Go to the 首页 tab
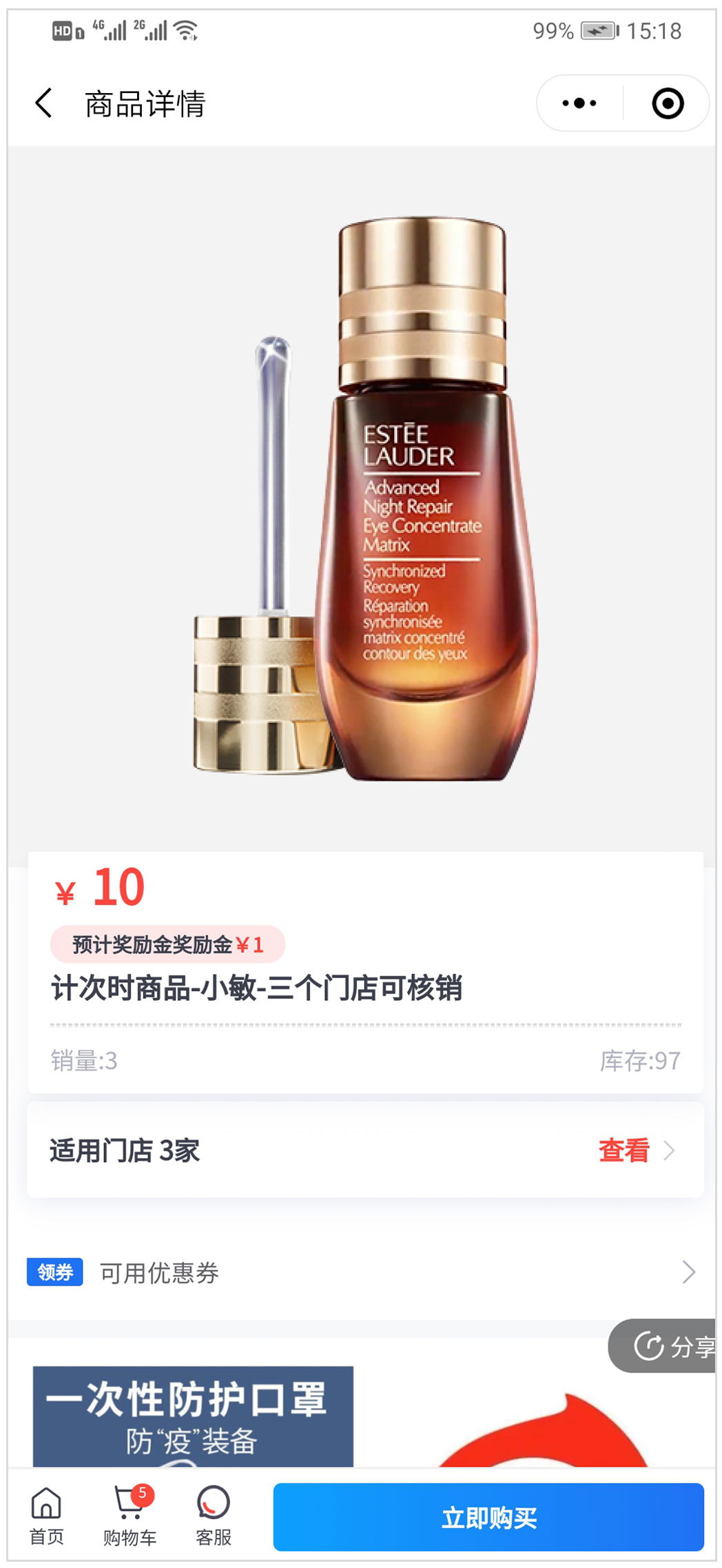Image resolution: width=722 pixels, height=1568 pixels. [x=46, y=1516]
